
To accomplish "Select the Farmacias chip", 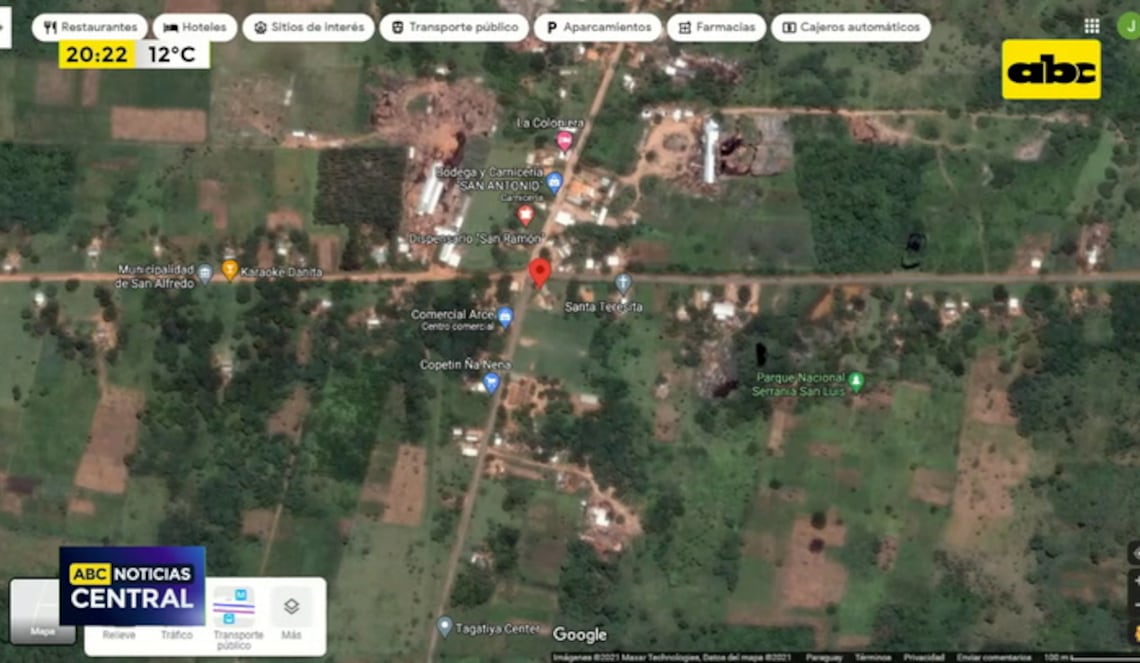I will [716, 27].
